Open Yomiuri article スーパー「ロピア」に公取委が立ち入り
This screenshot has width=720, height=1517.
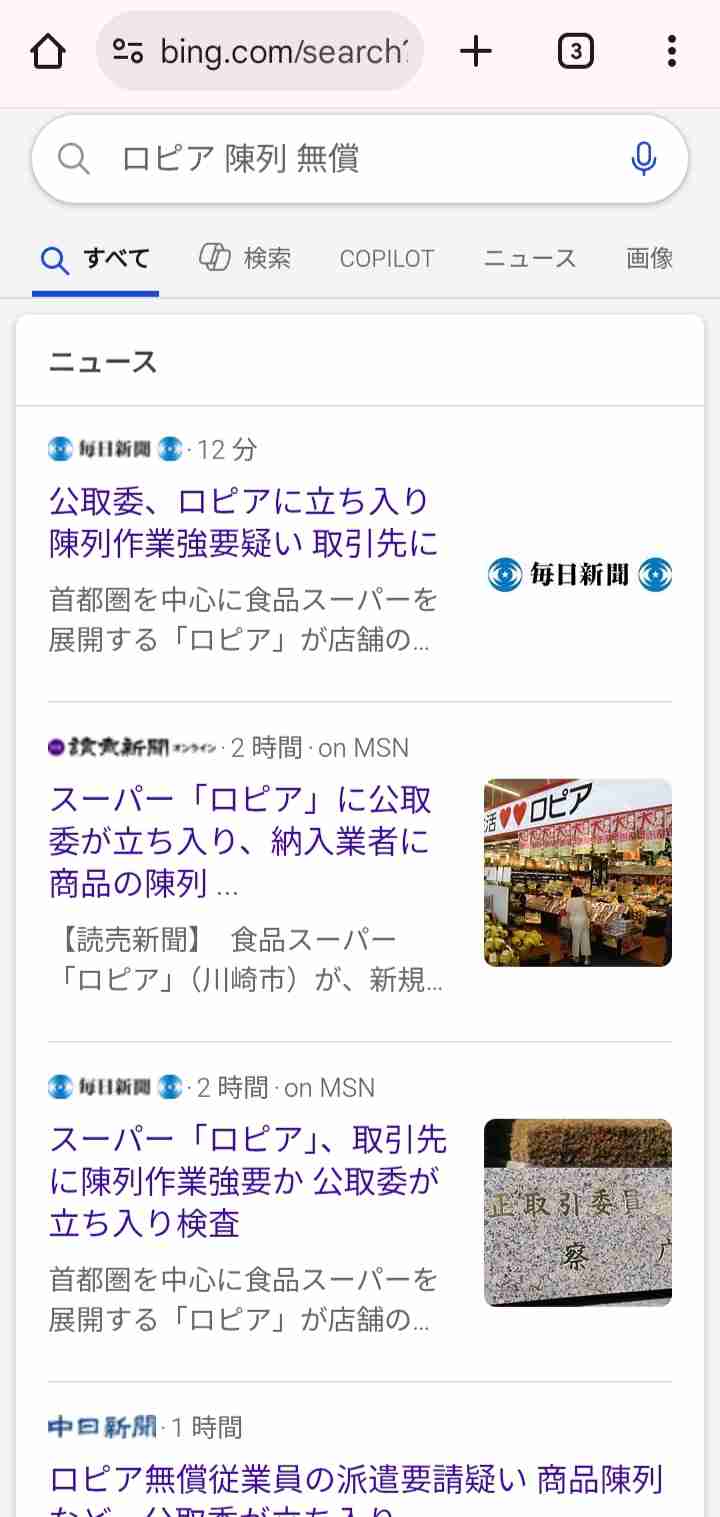click(x=241, y=841)
